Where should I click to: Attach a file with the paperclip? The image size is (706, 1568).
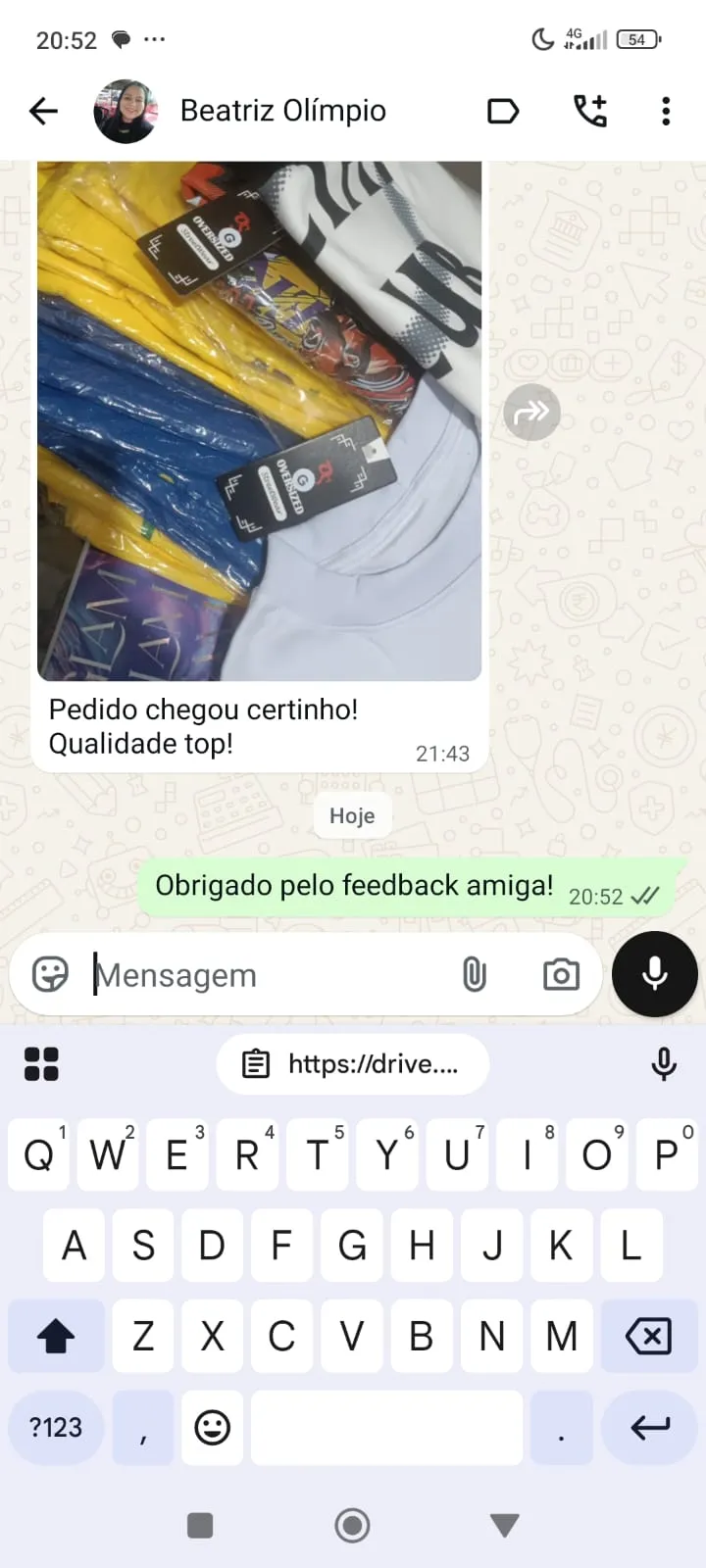pos(475,974)
